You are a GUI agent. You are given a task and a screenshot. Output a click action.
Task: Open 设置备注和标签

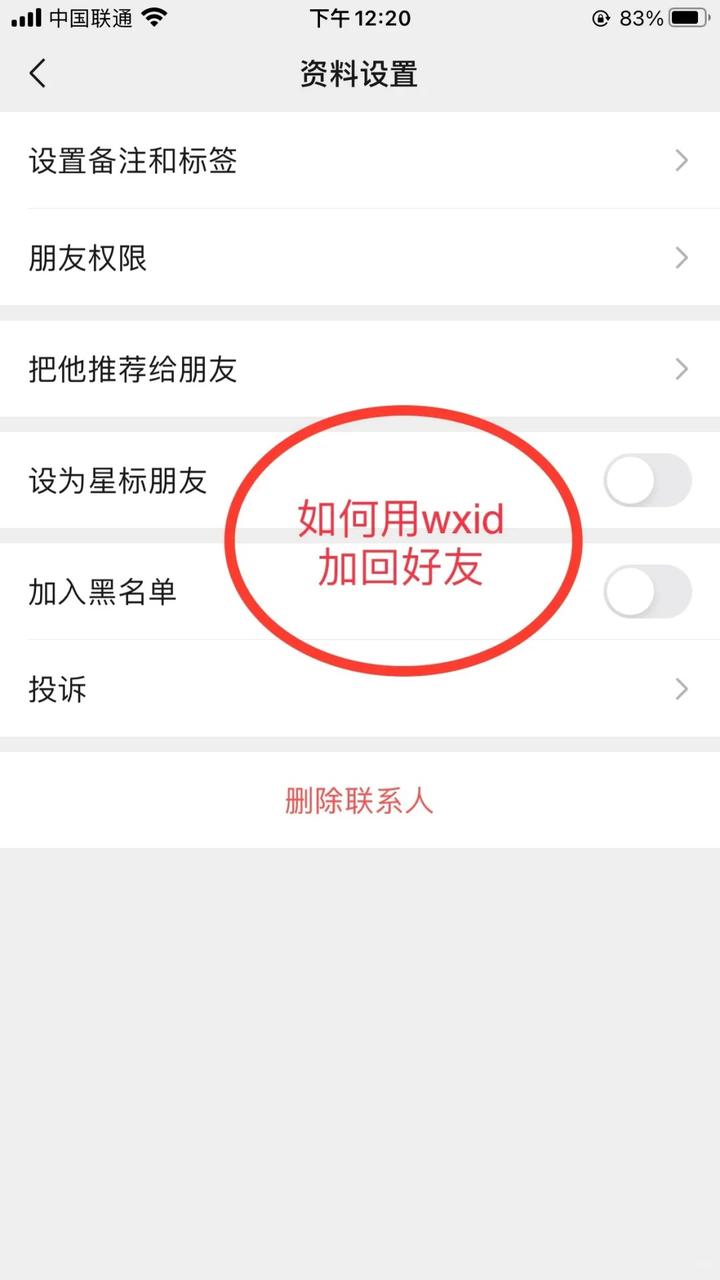click(x=360, y=160)
